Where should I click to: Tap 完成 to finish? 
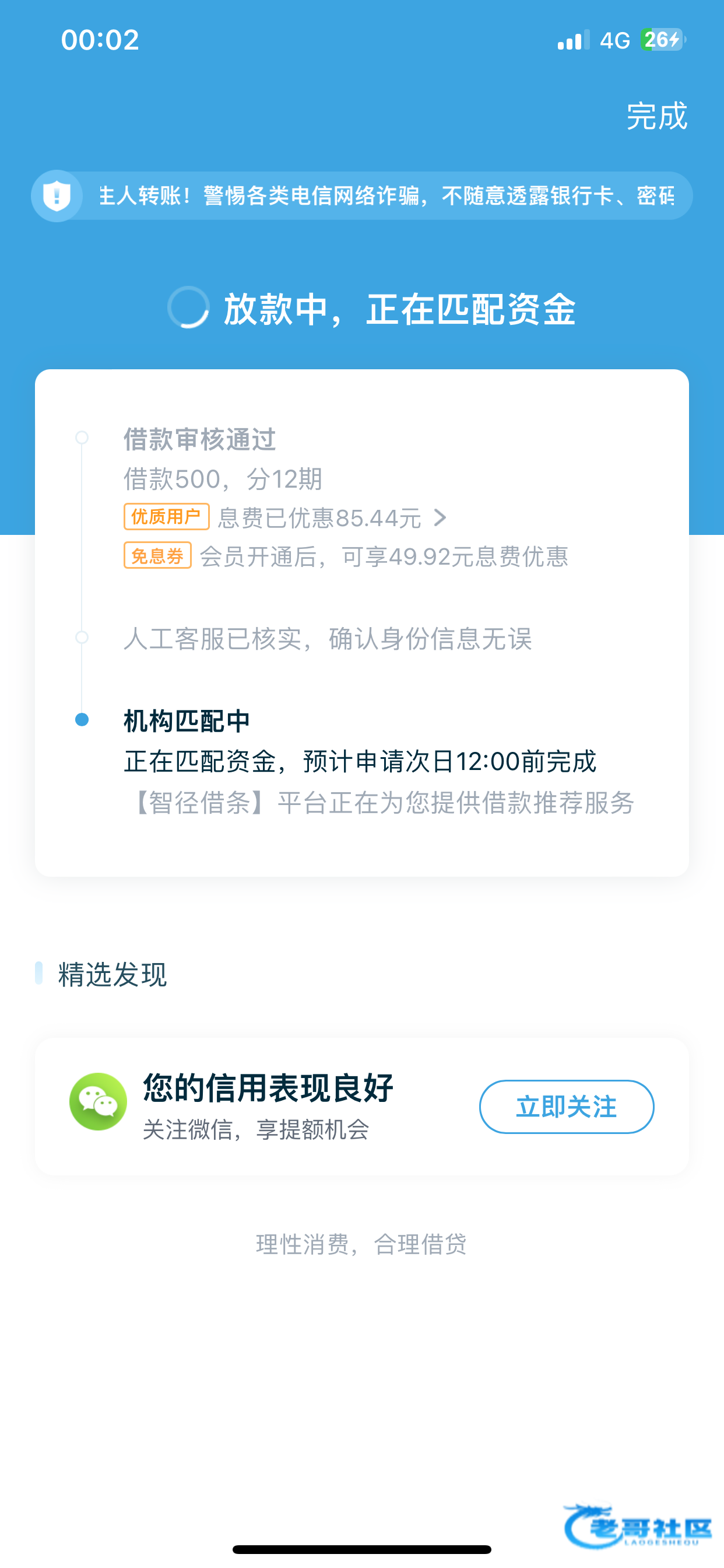point(656,116)
